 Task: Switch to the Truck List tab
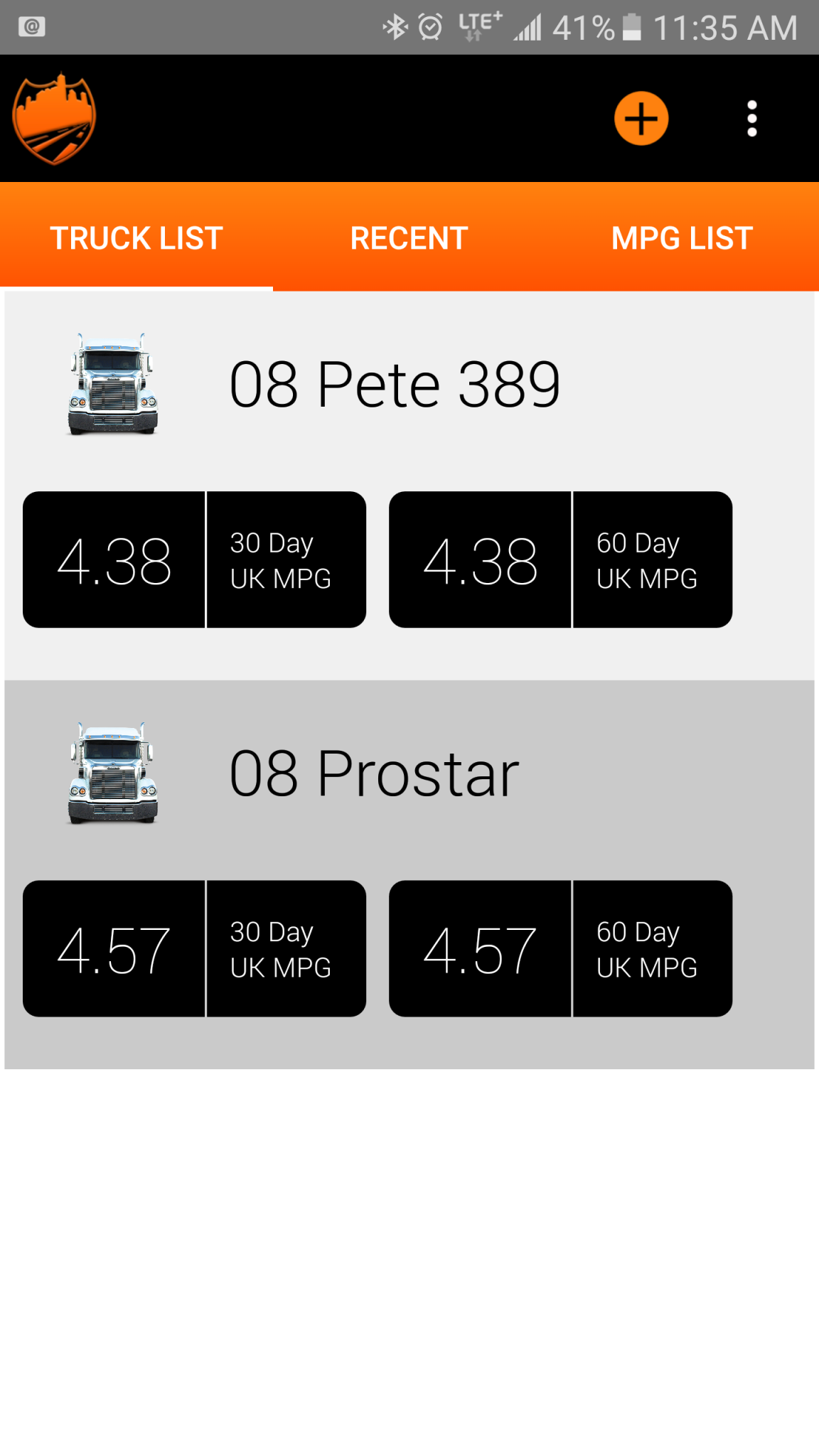136,238
